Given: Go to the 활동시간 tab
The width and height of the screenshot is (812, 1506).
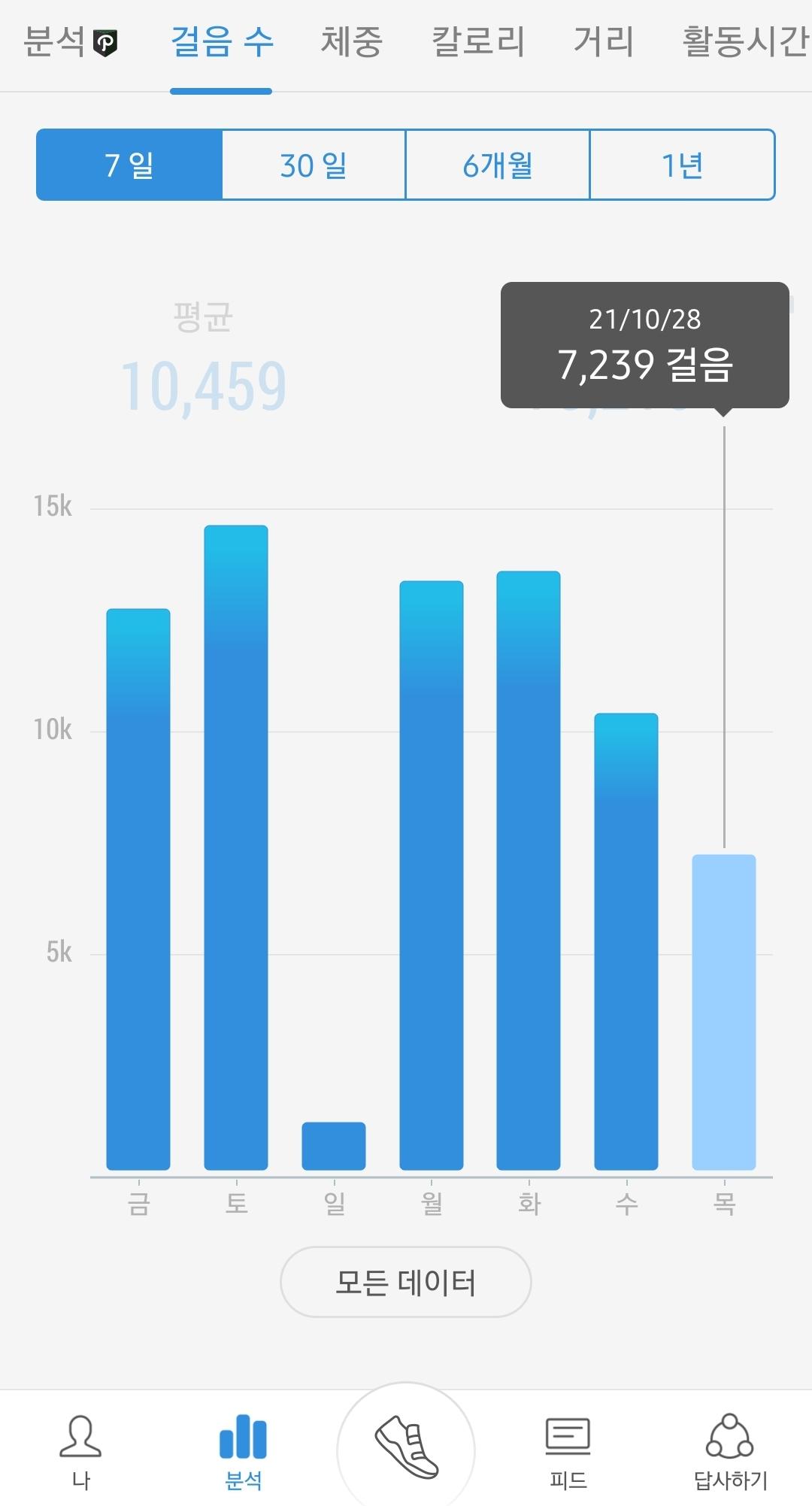Looking at the screenshot, I should click(x=744, y=42).
